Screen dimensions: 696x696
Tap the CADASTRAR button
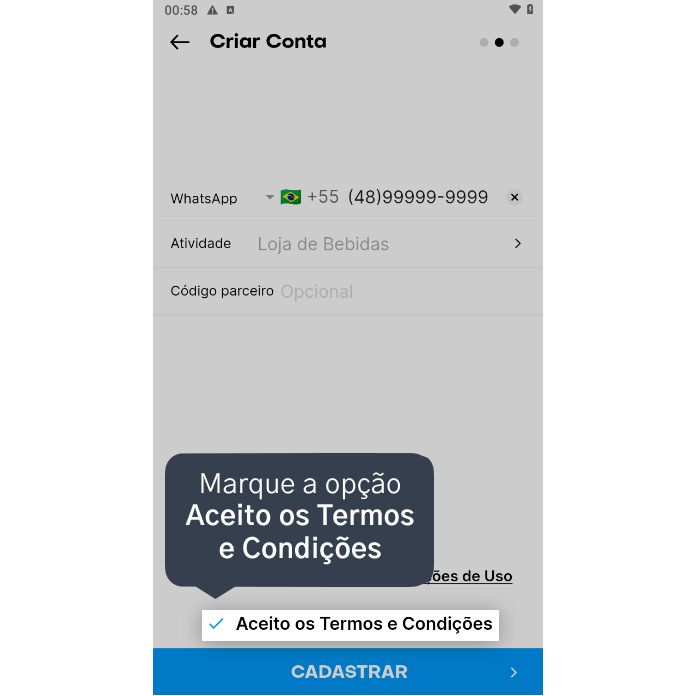[348, 672]
